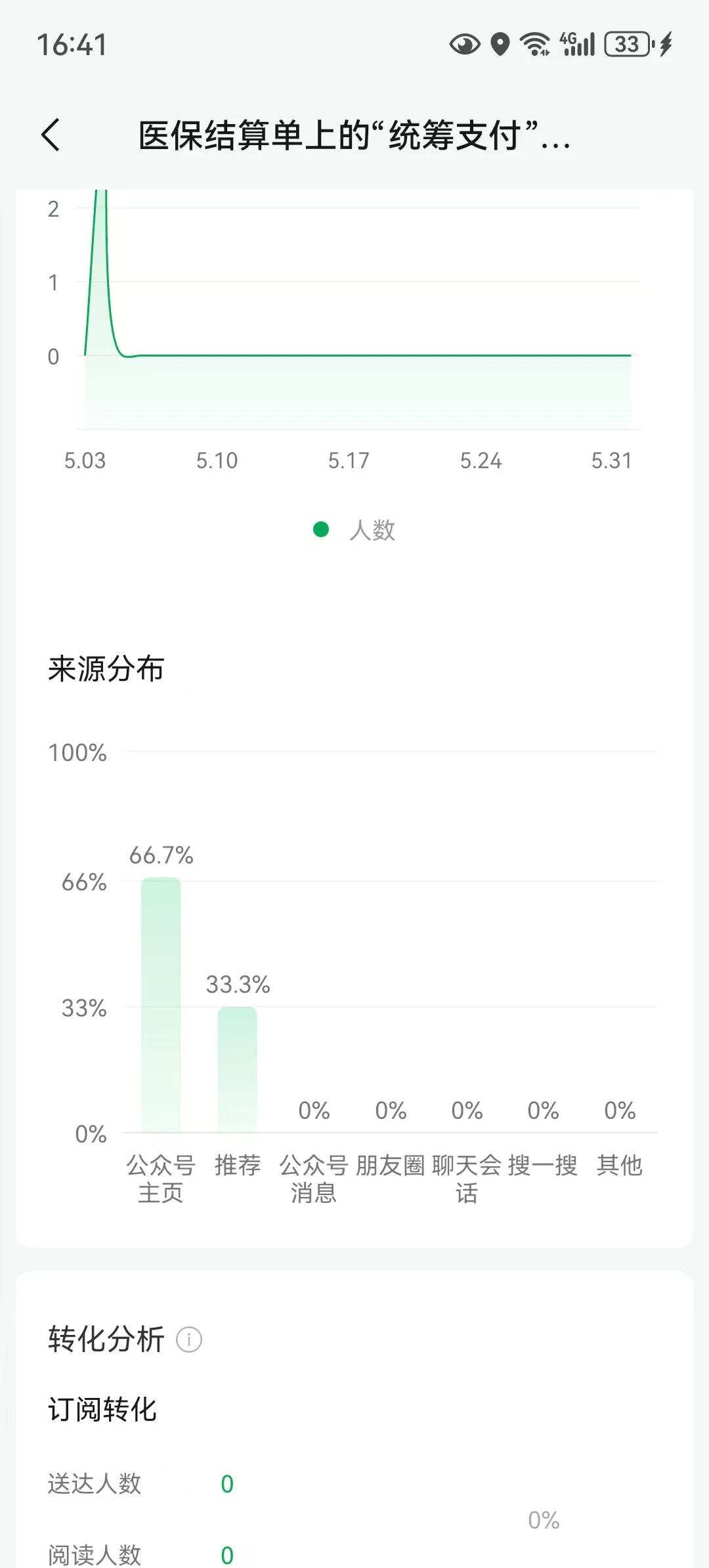Go back using the top-left arrow
Image resolution: width=709 pixels, height=1568 pixels.
tap(51, 135)
